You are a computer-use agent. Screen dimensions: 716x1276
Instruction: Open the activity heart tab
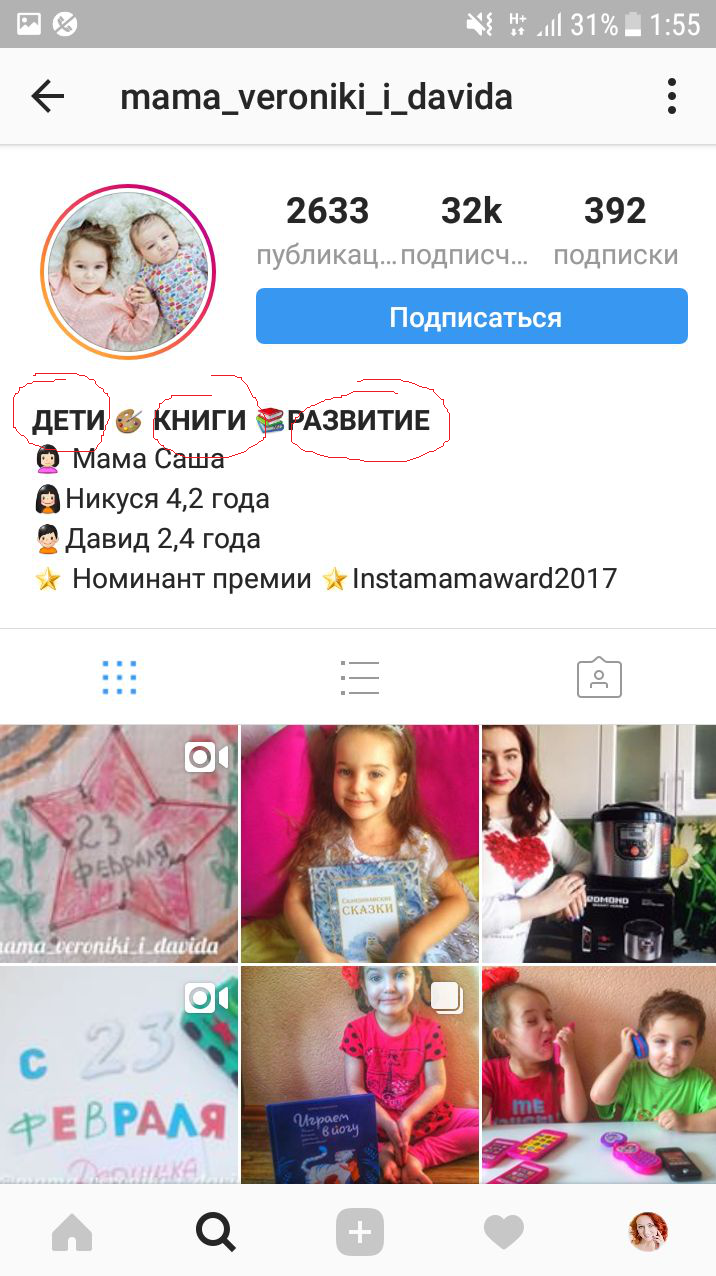tap(503, 1232)
